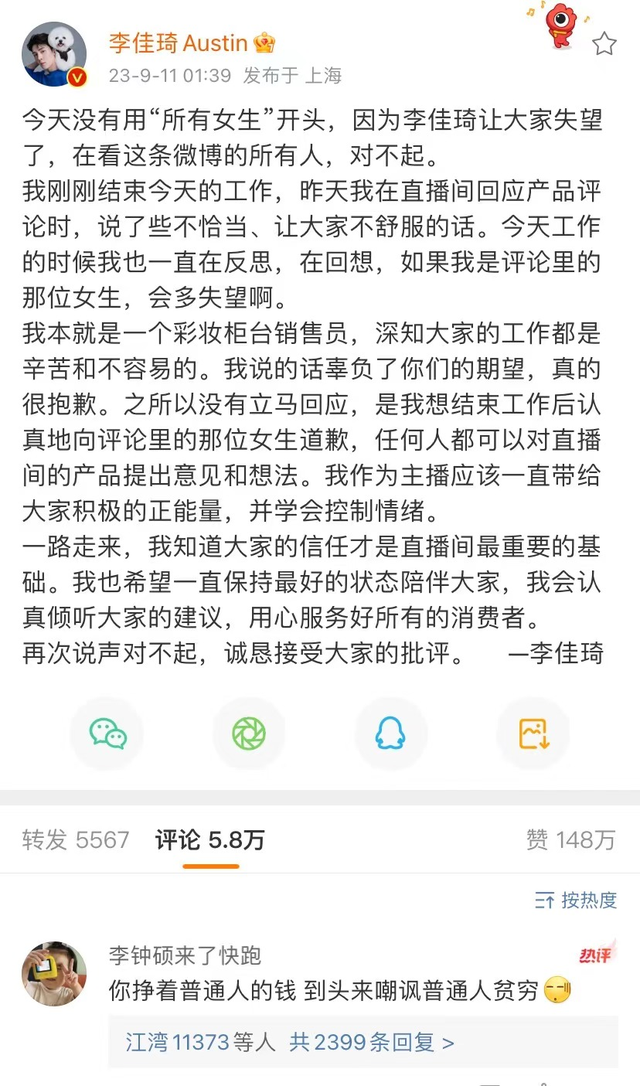
Task: Save the post as an image
Action: pyautogui.click(x=533, y=734)
